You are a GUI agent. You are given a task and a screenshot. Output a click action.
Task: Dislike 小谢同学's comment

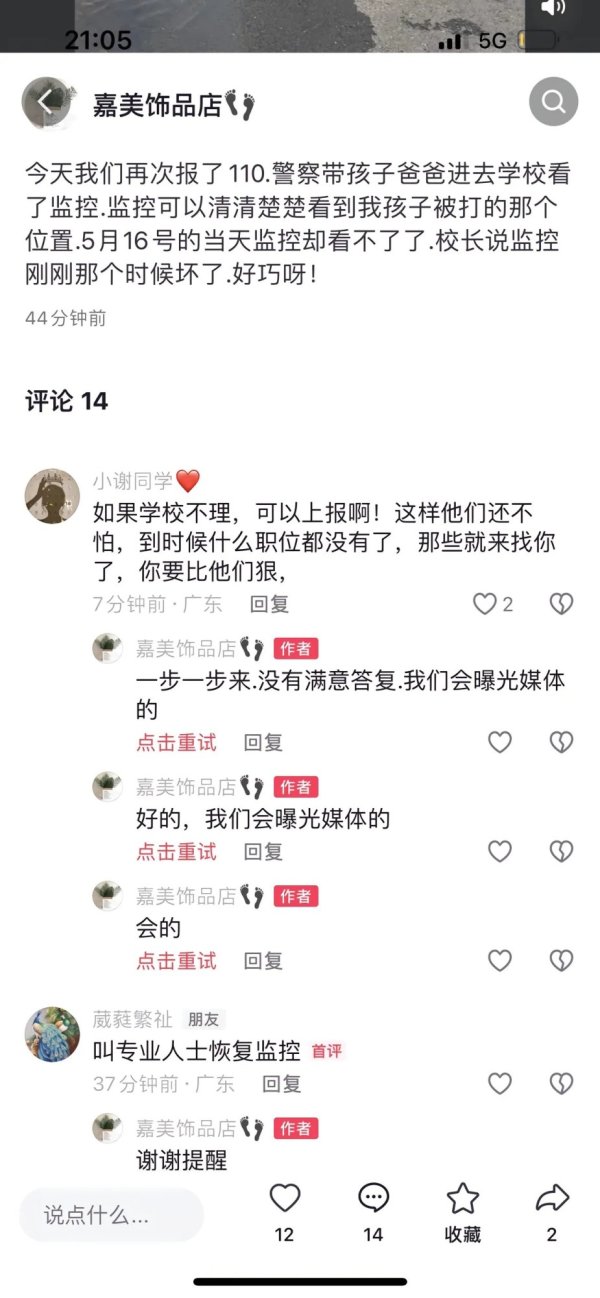(x=561, y=603)
